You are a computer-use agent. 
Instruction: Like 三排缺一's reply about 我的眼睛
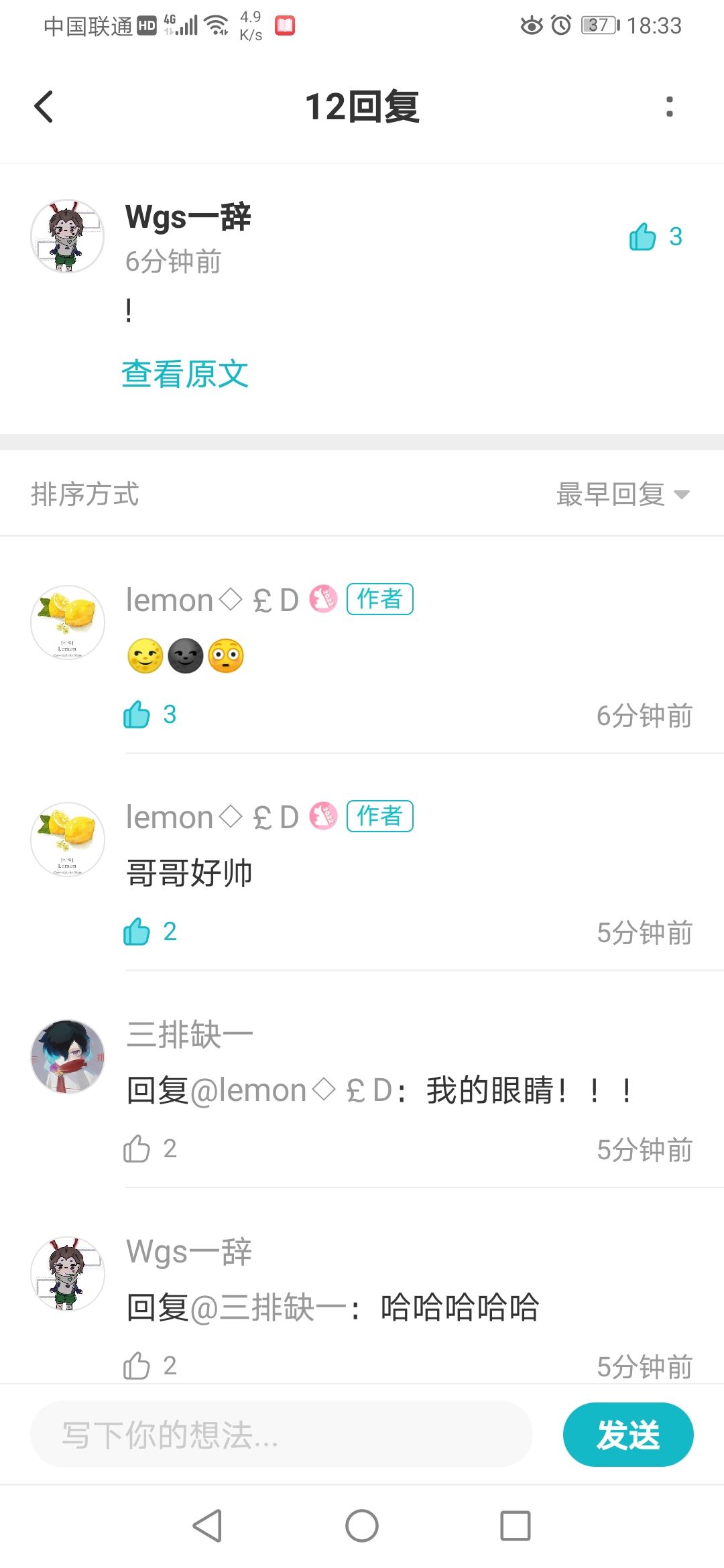137,1149
